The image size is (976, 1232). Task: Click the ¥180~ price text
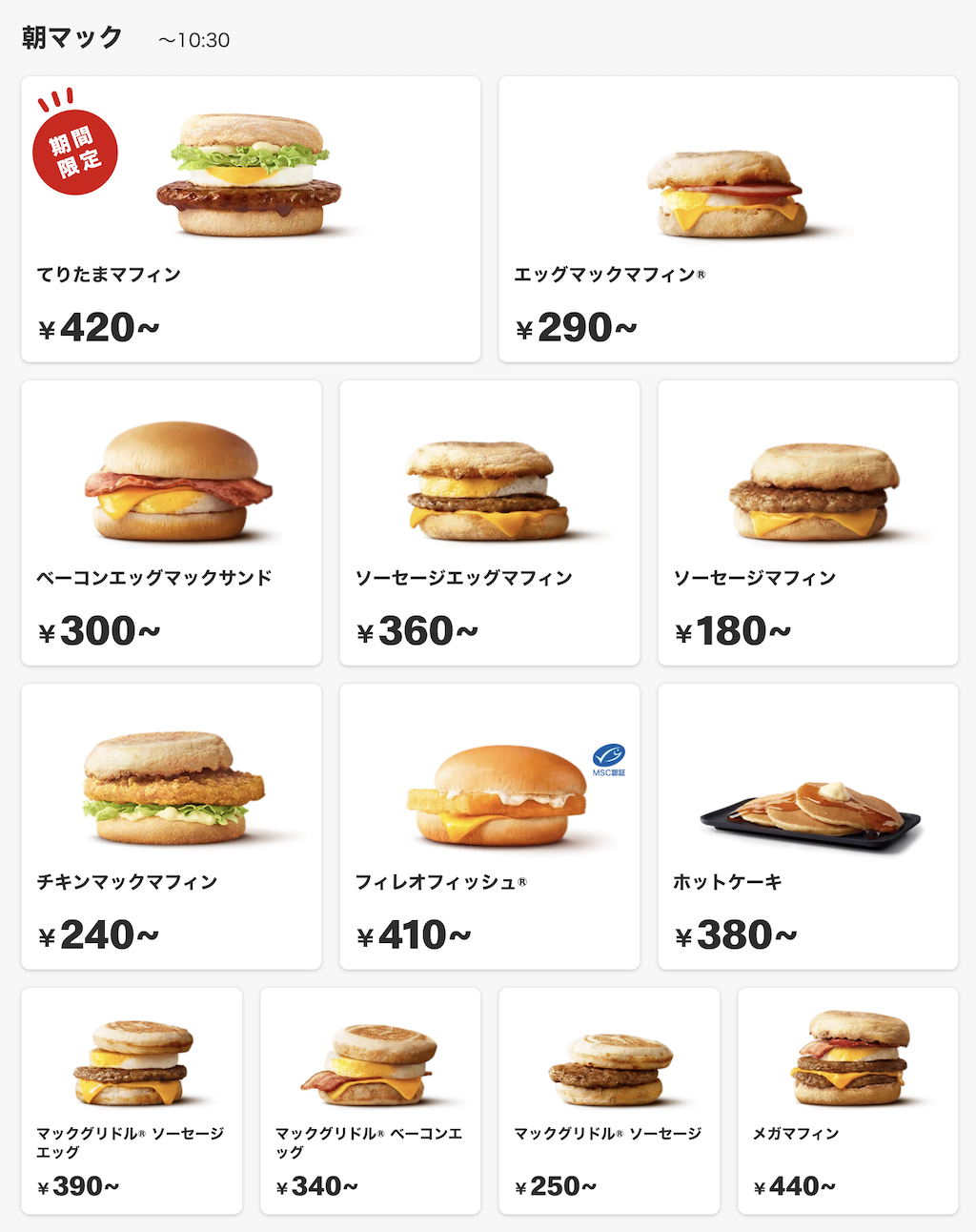coord(732,631)
